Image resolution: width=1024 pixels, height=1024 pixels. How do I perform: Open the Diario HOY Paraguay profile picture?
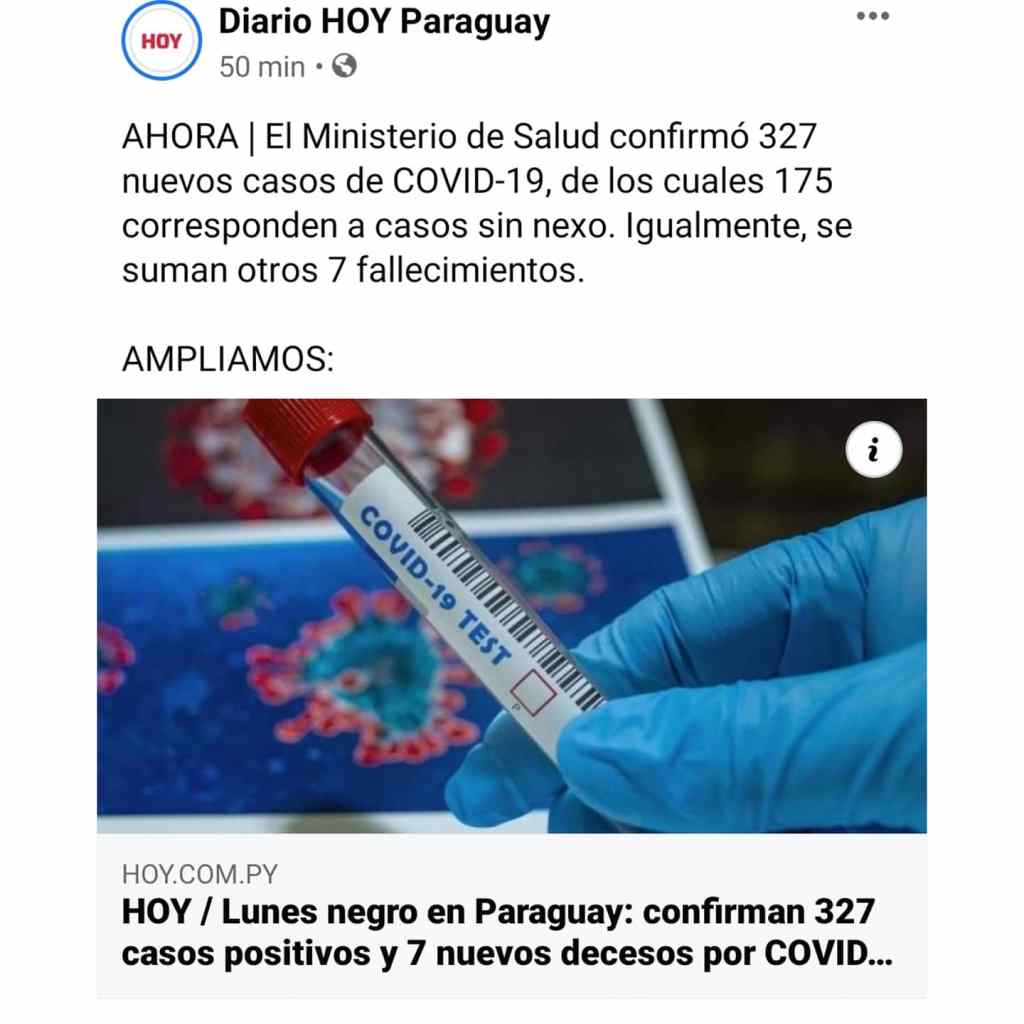(160, 41)
